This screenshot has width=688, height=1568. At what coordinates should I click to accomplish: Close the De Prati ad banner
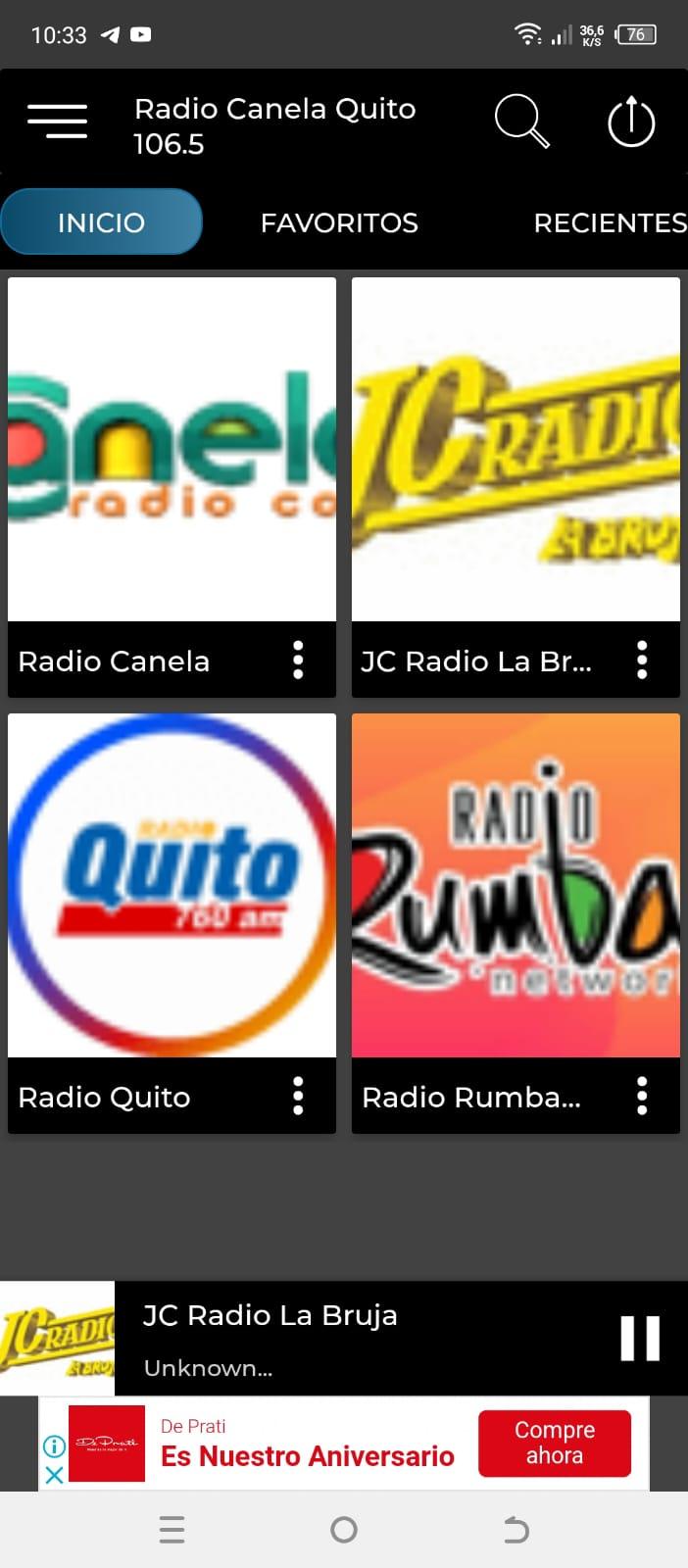click(x=55, y=1474)
